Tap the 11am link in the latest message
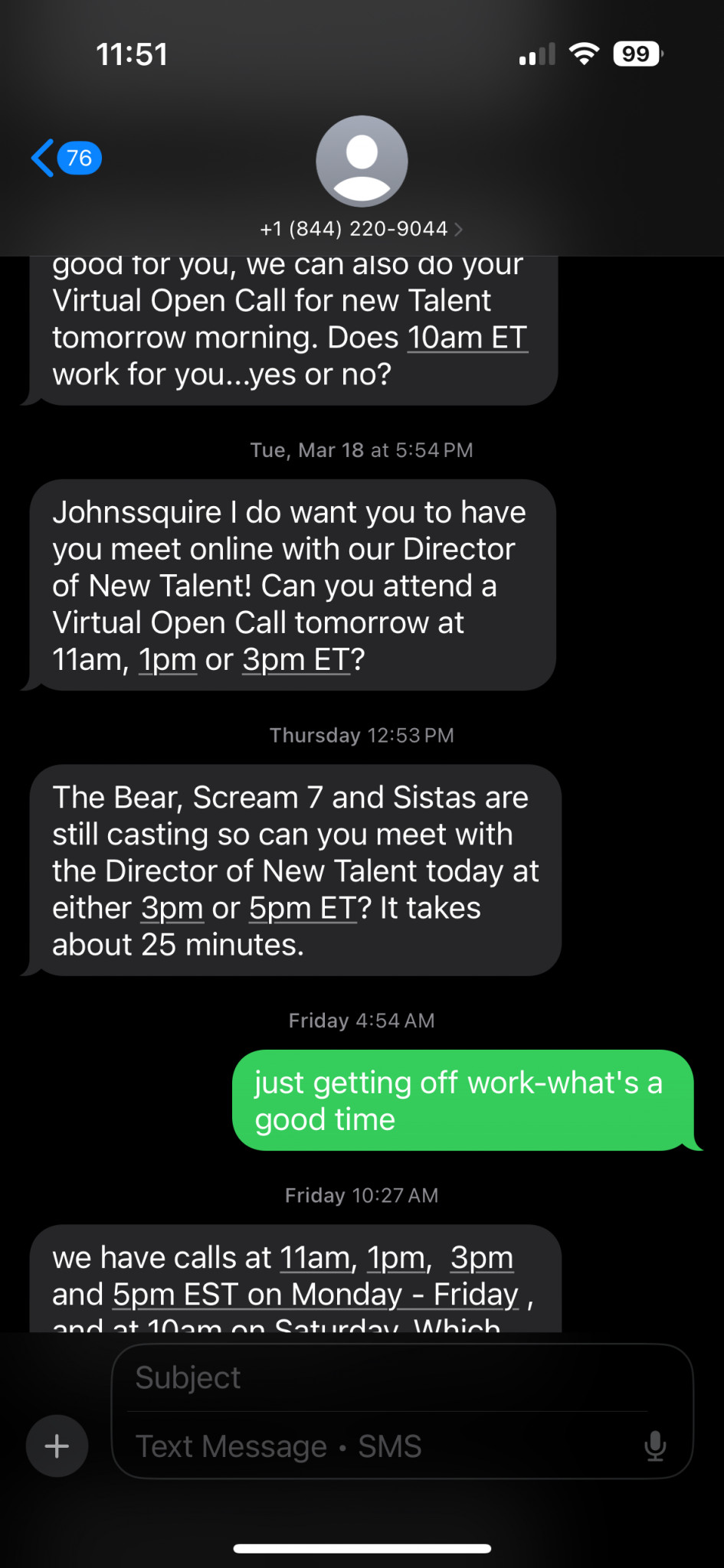The image size is (724, 1568). coord(315,1258)
